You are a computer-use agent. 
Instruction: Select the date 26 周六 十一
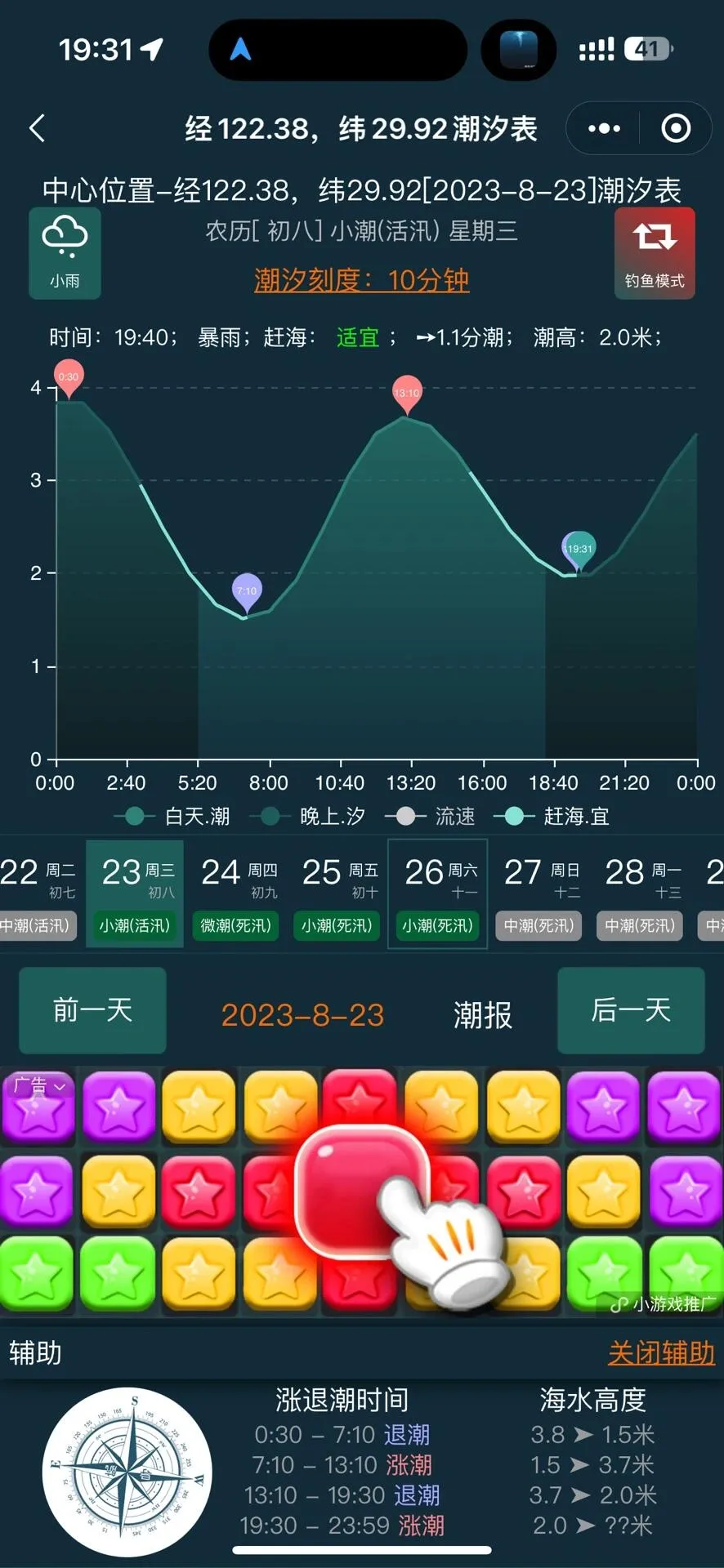438,893
